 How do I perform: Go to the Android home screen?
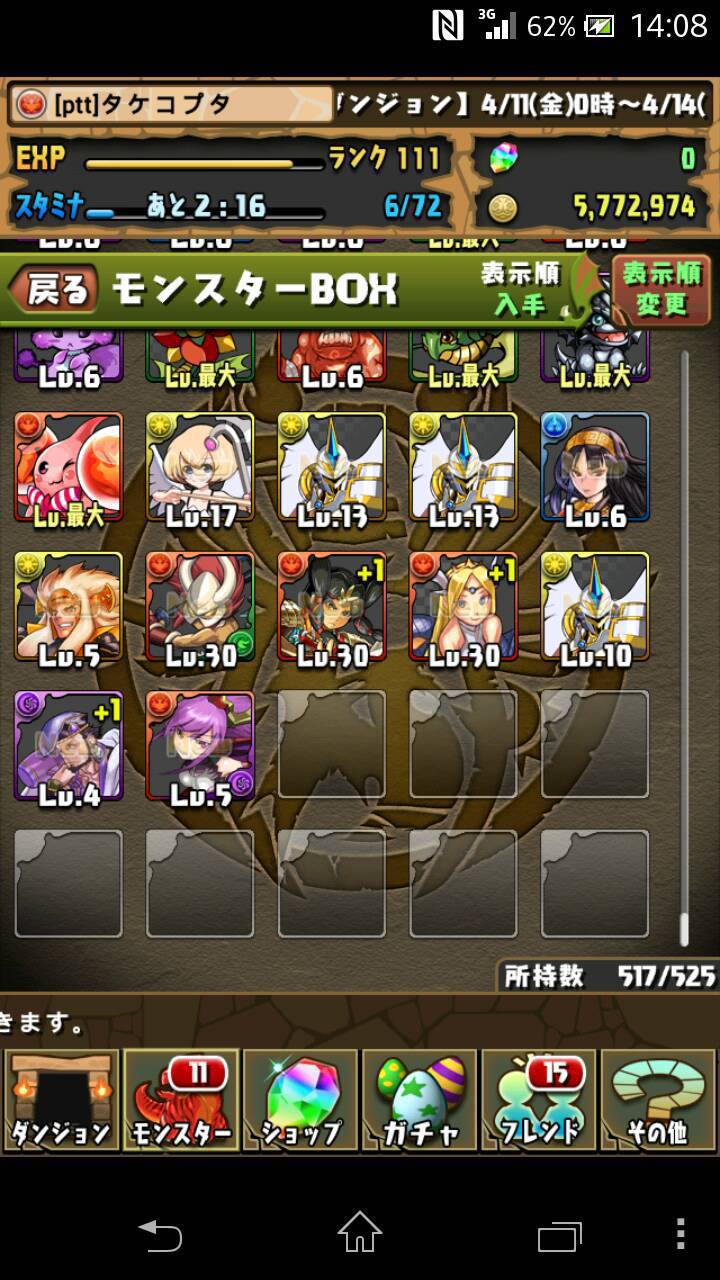point(360,1233)
